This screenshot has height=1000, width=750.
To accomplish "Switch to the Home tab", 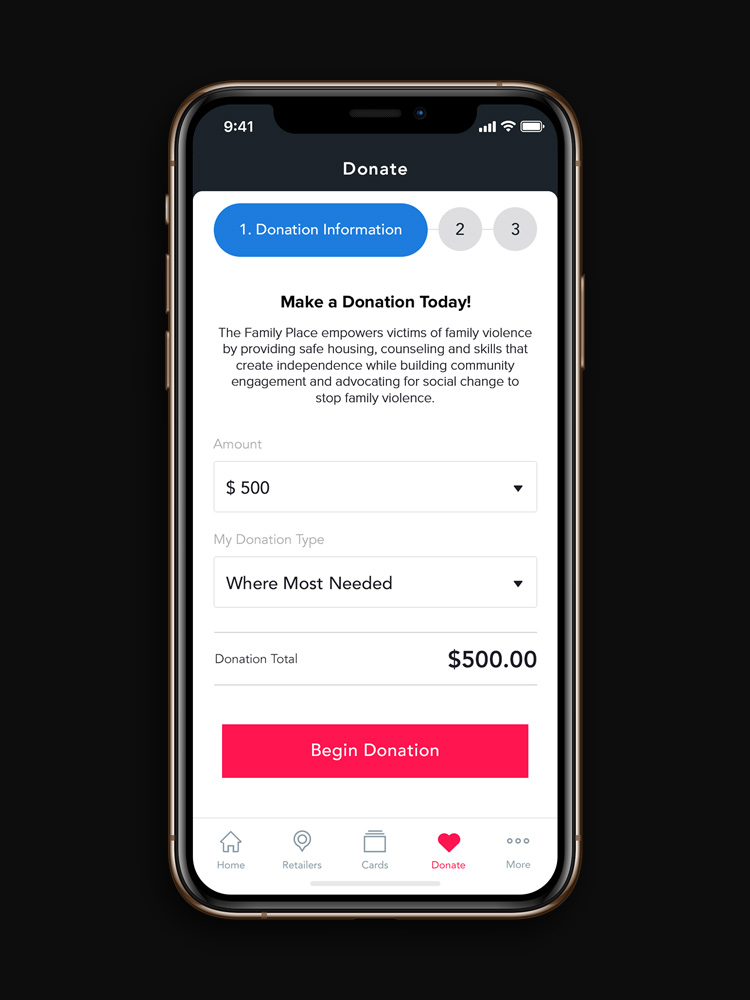I will click(231, 850).
